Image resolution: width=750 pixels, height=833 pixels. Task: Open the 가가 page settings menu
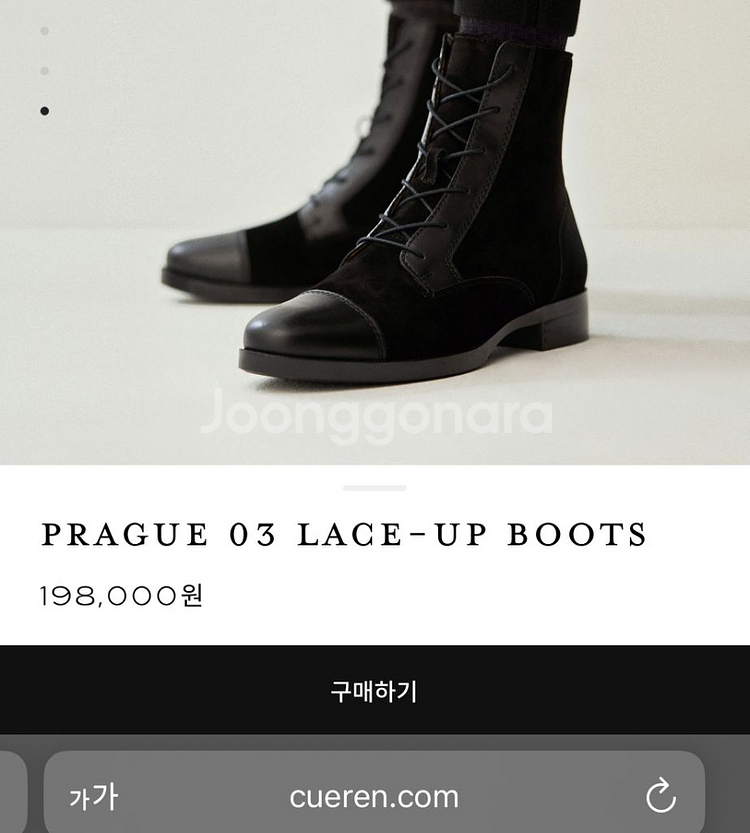click(x=93, y=797)
